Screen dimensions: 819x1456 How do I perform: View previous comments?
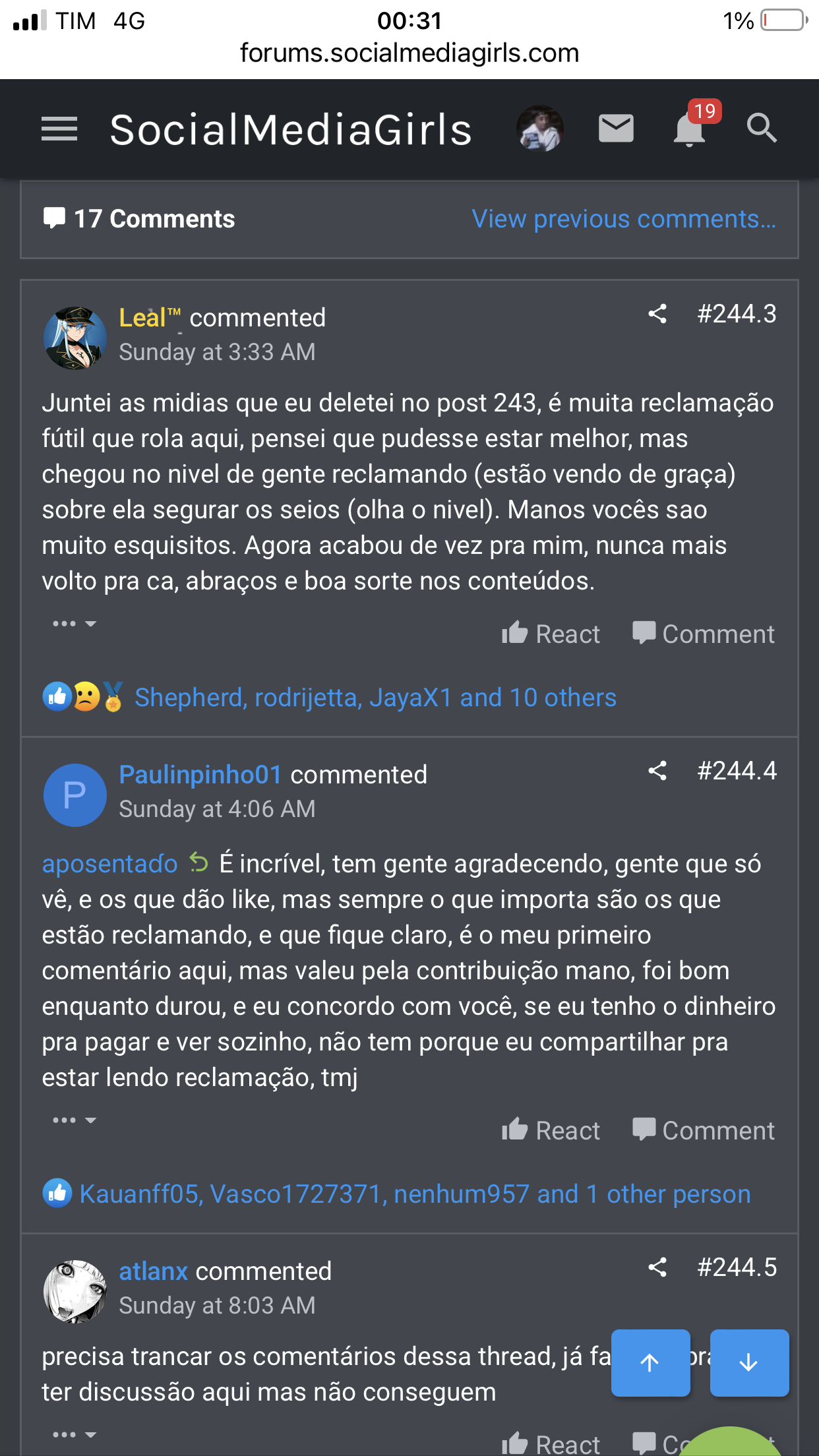point(623,219)
